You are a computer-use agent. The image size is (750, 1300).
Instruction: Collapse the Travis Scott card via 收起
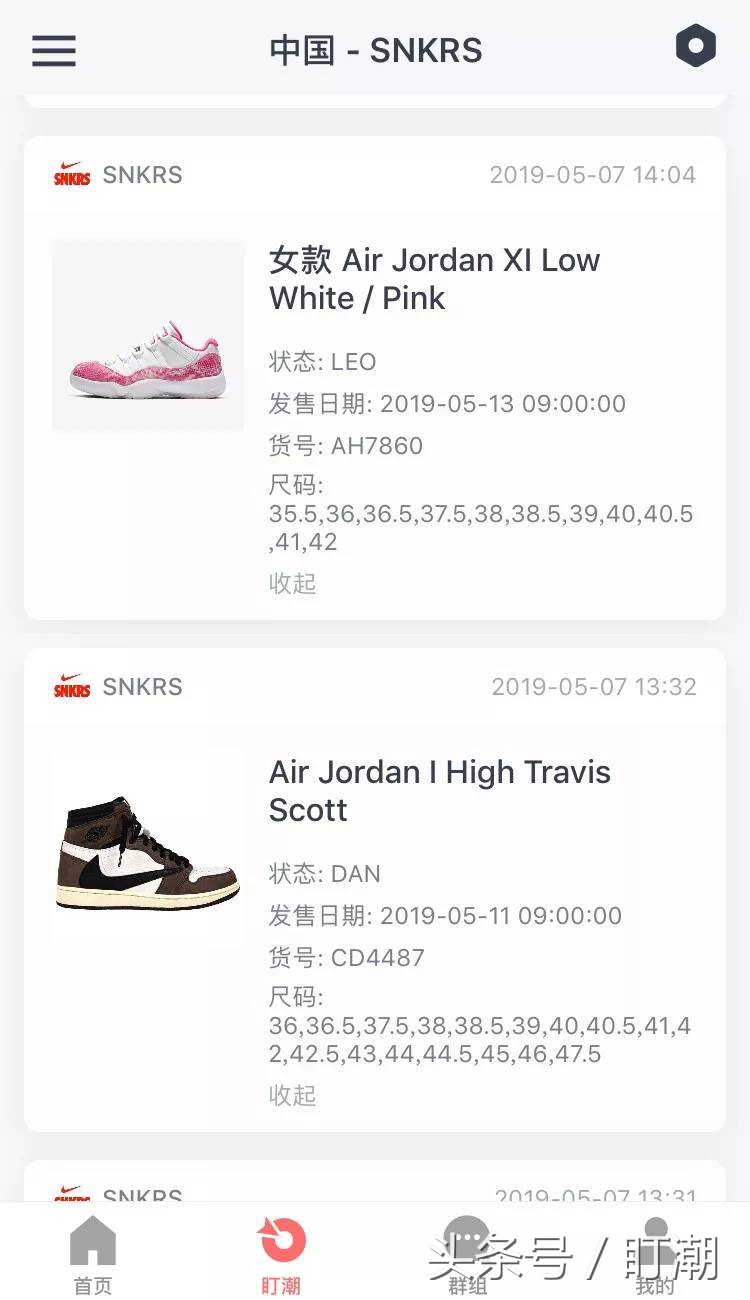(291, 1095)
